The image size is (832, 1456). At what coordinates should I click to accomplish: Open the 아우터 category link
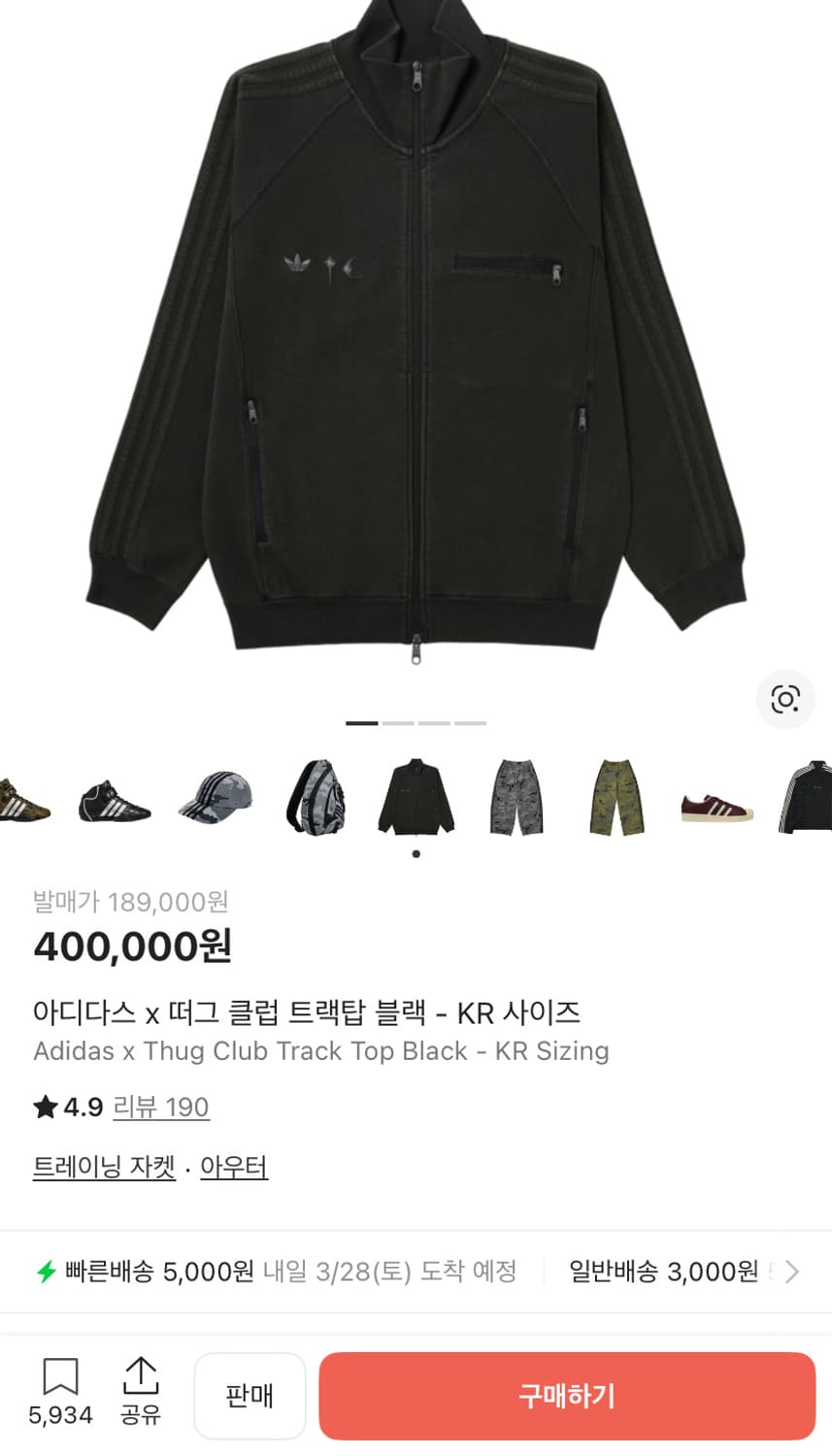tap(233, 1168)
